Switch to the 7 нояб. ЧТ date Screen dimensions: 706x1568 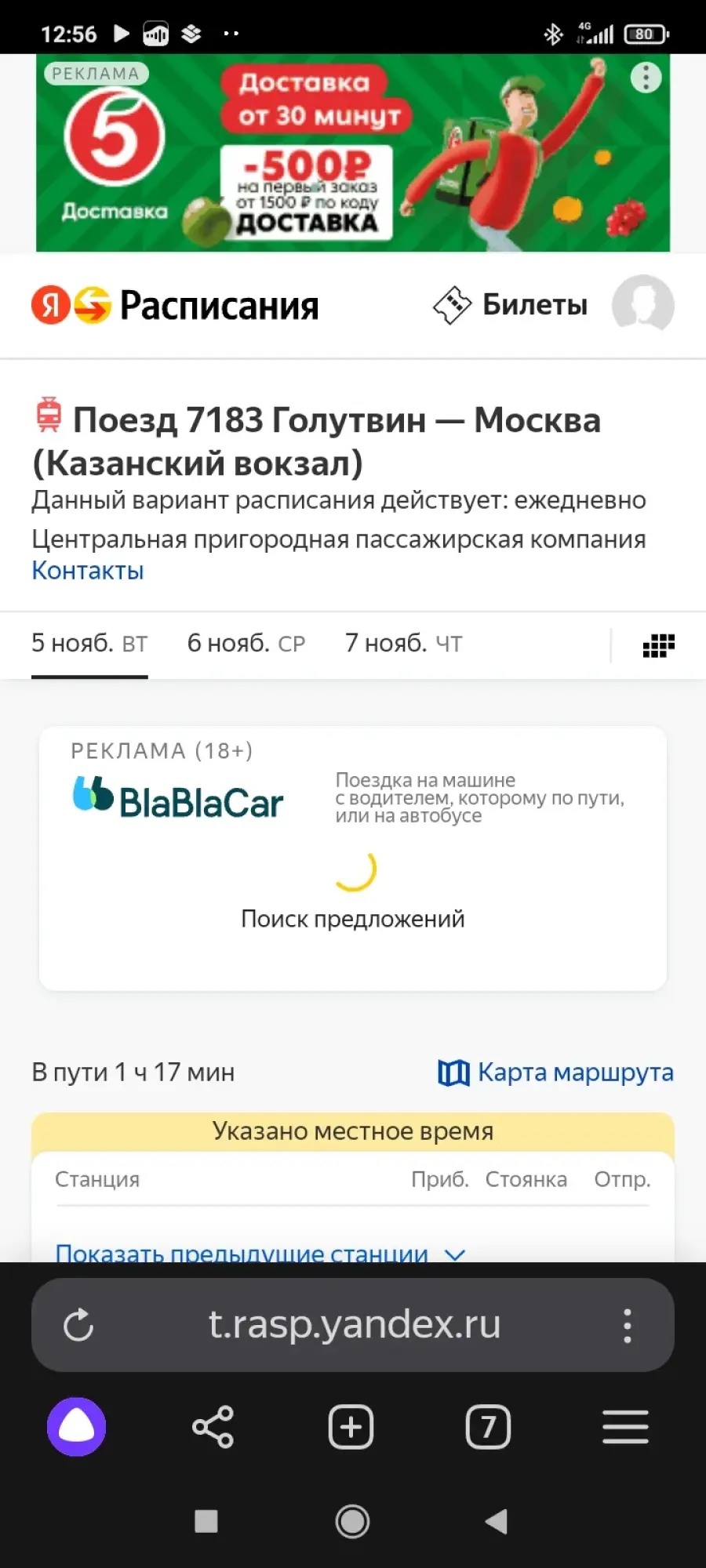click(x=403, y=644)
